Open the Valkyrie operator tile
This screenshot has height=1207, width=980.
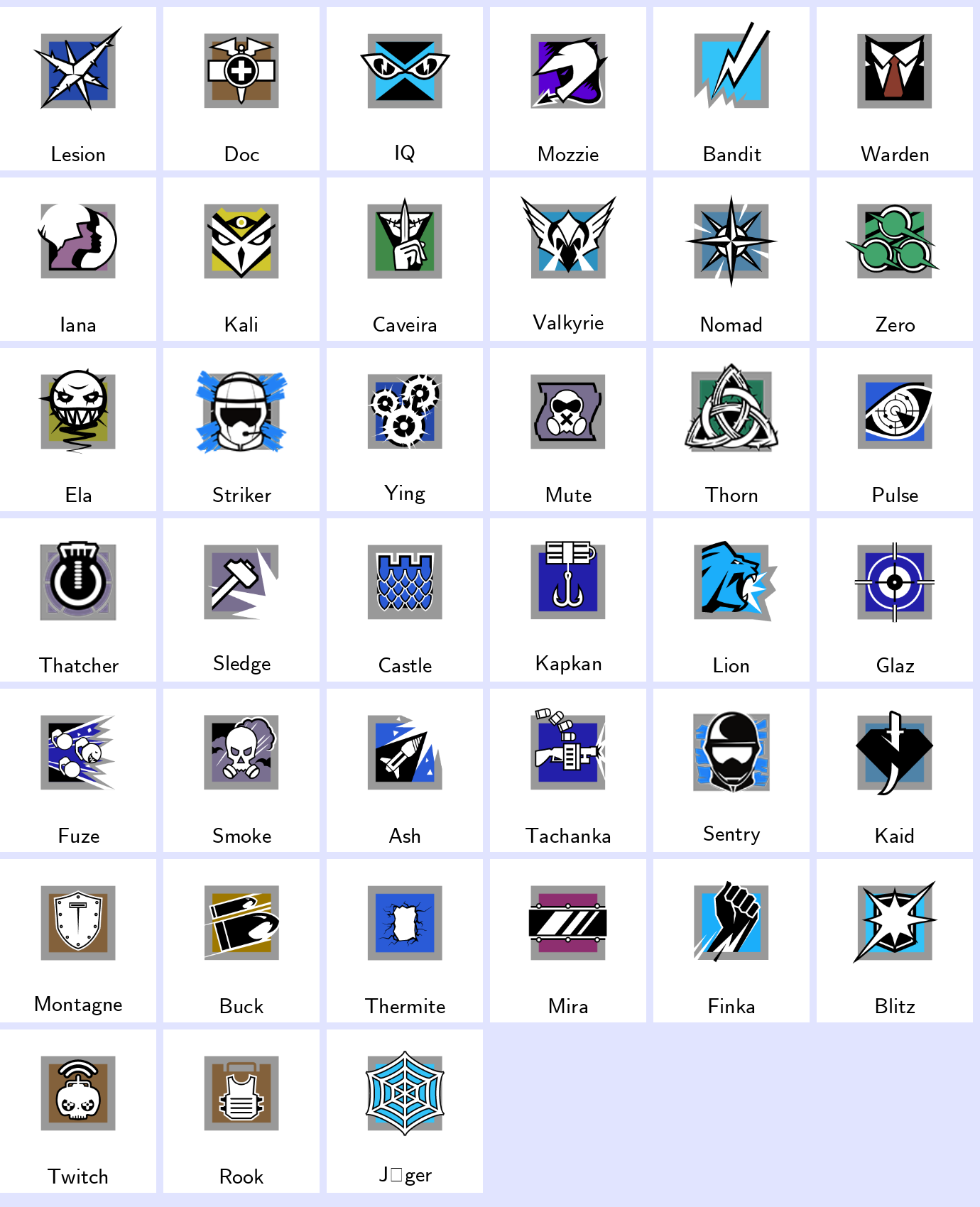[568, 259]
